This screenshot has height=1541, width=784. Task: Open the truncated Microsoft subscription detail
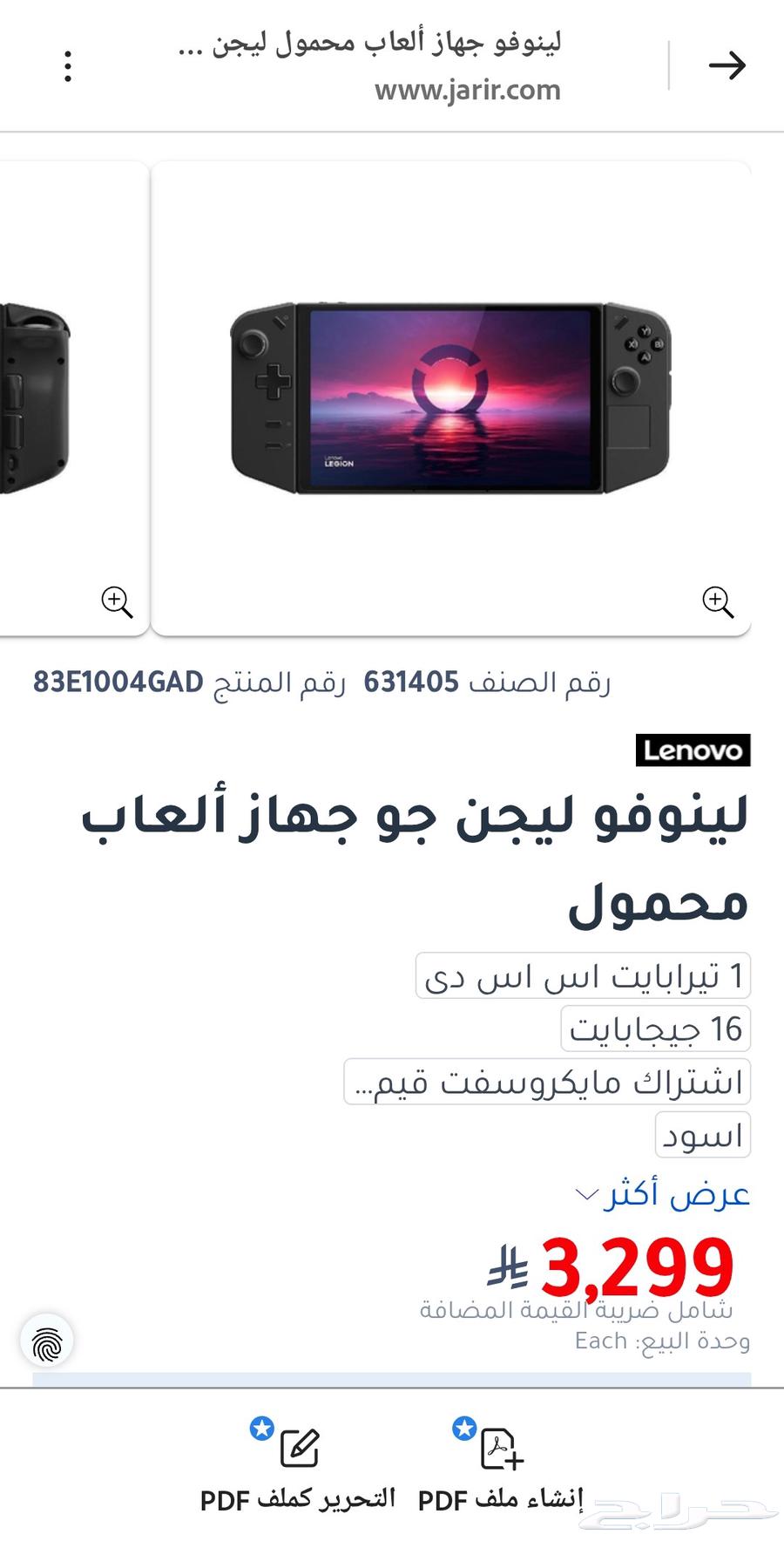point(547,1083)
